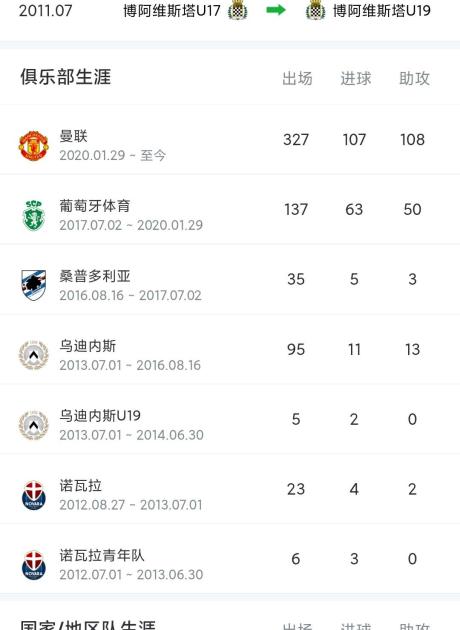This screenshot has width=460, height=630.
Task: Open 博阿维斯塔U17 in the transfer row
Action: tap(185, 11)
